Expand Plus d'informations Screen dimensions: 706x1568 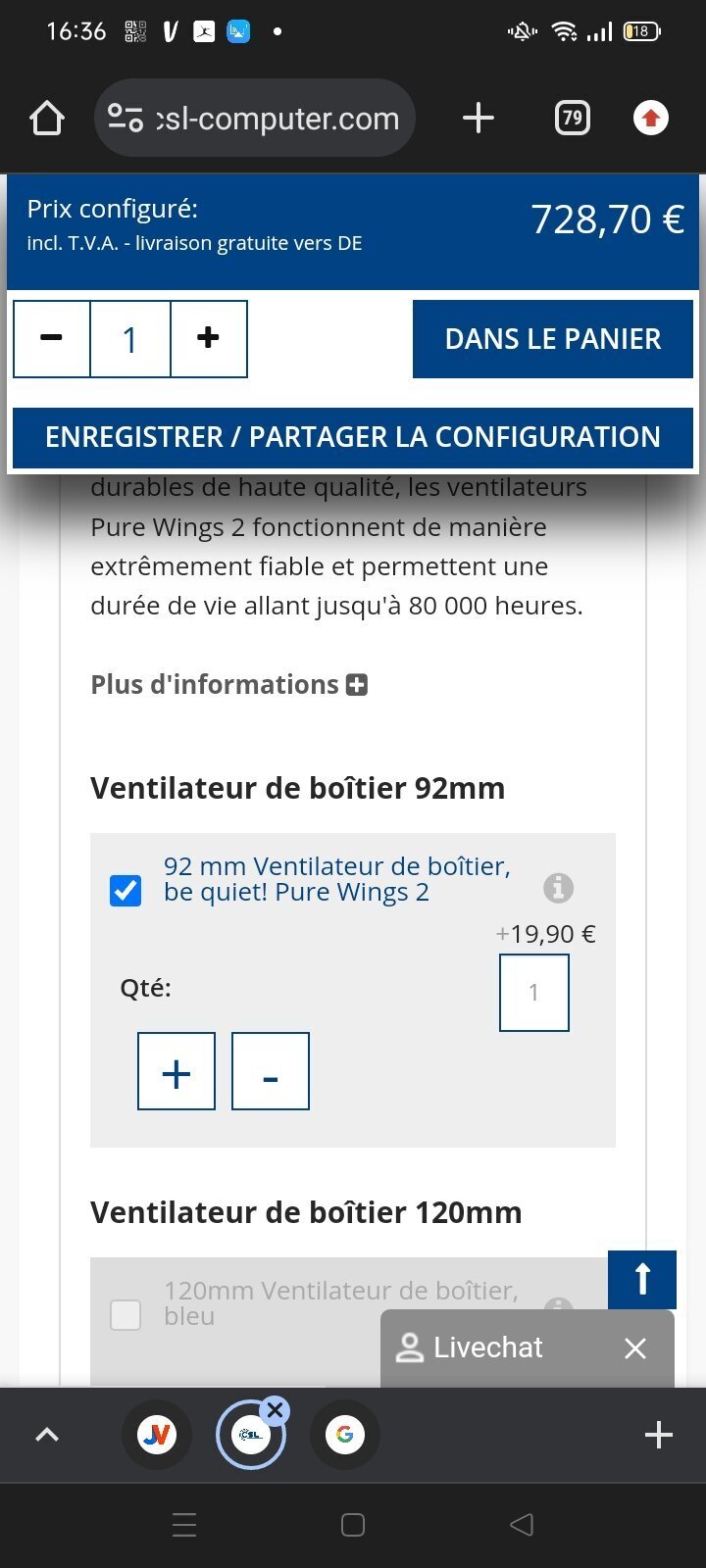229,684
